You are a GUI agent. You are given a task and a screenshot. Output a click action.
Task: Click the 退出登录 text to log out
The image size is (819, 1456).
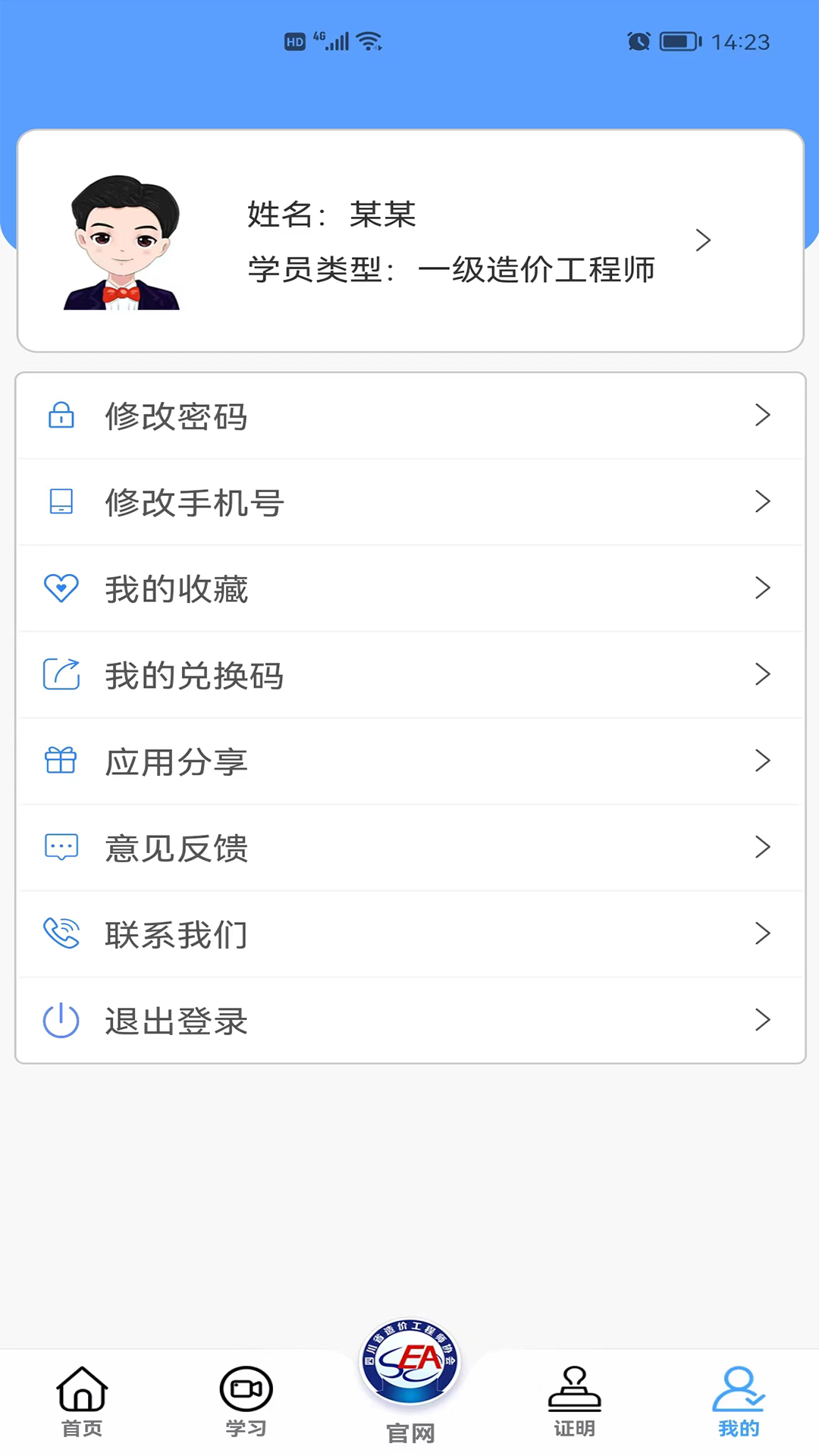tap(174, 1021)
